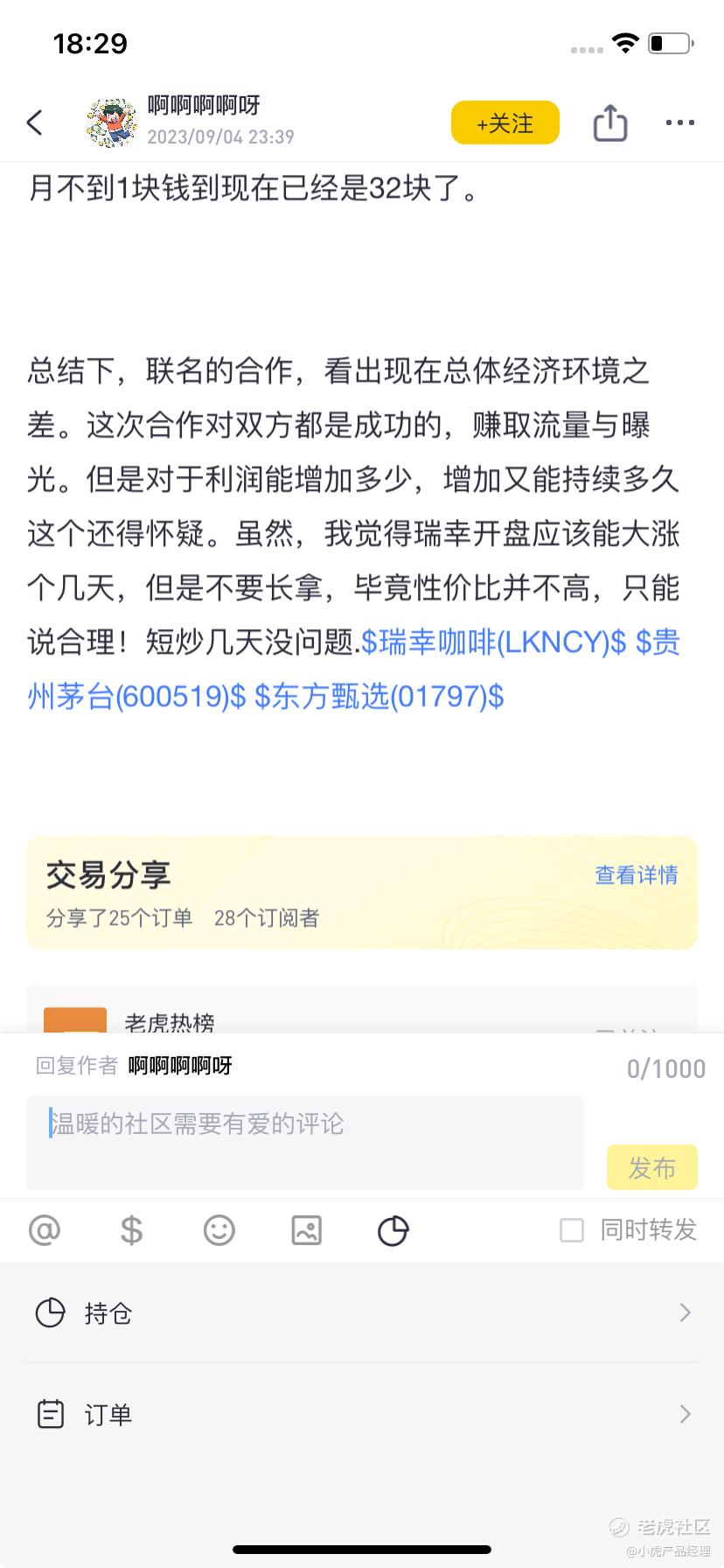Toggle the pie-chart positions panel icon
The image size is (724, 1568).
(393, 1230)
